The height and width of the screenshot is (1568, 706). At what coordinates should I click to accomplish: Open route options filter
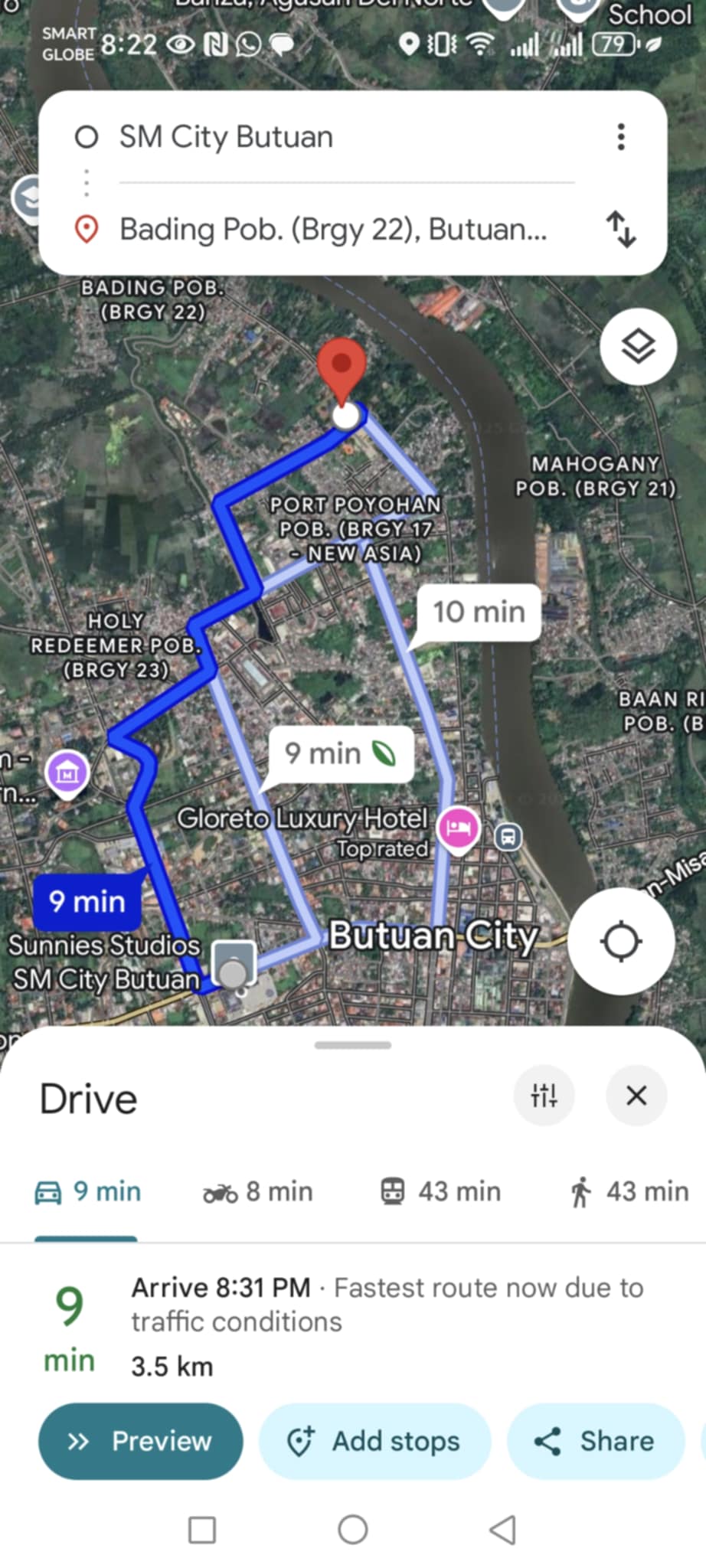[544, 1096]
